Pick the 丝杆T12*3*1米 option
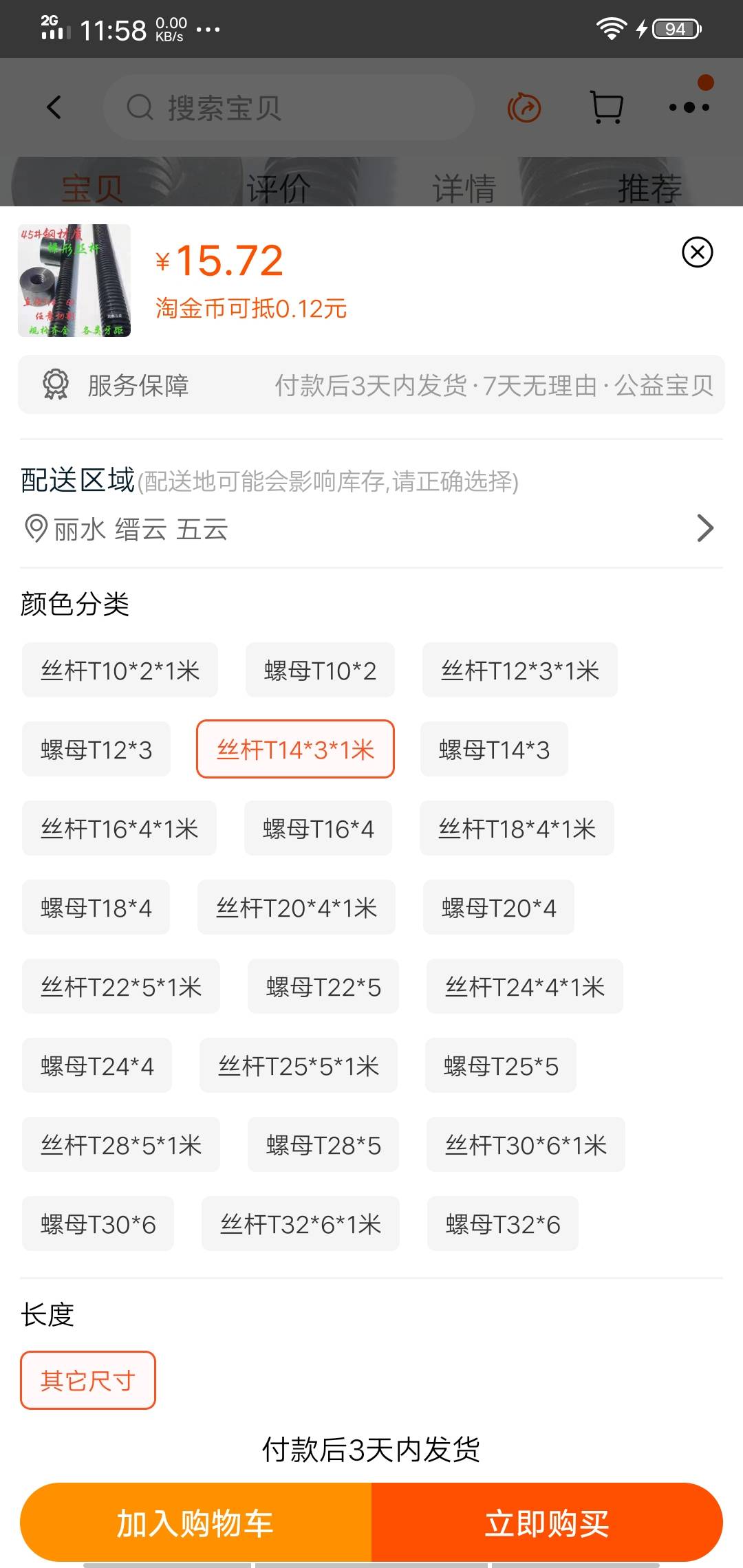Image resolution: width=743 pixels, height=1568 pixels. (520, 671)
